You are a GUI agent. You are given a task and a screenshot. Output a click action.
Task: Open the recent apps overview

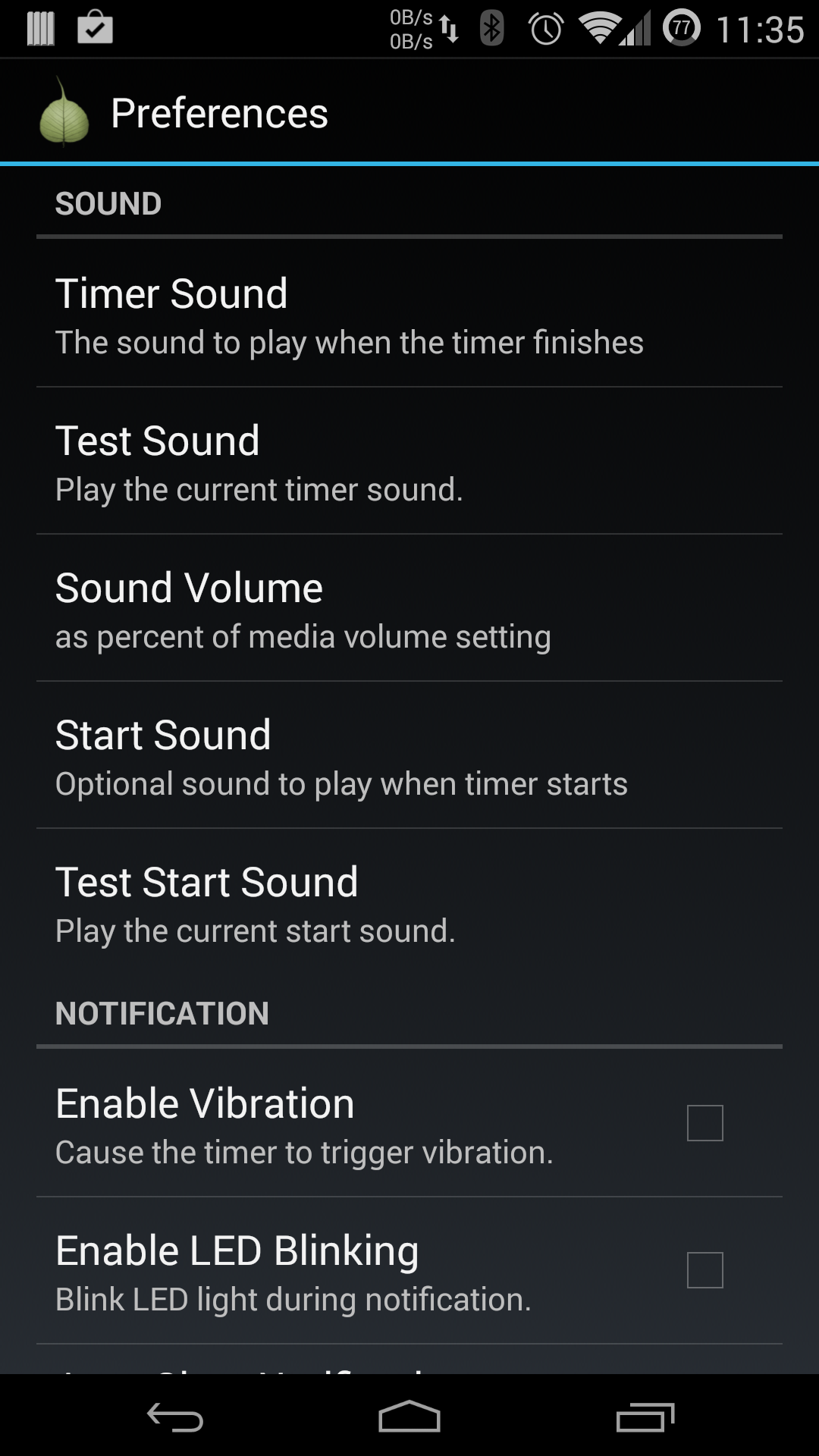tap(645, 1417)
